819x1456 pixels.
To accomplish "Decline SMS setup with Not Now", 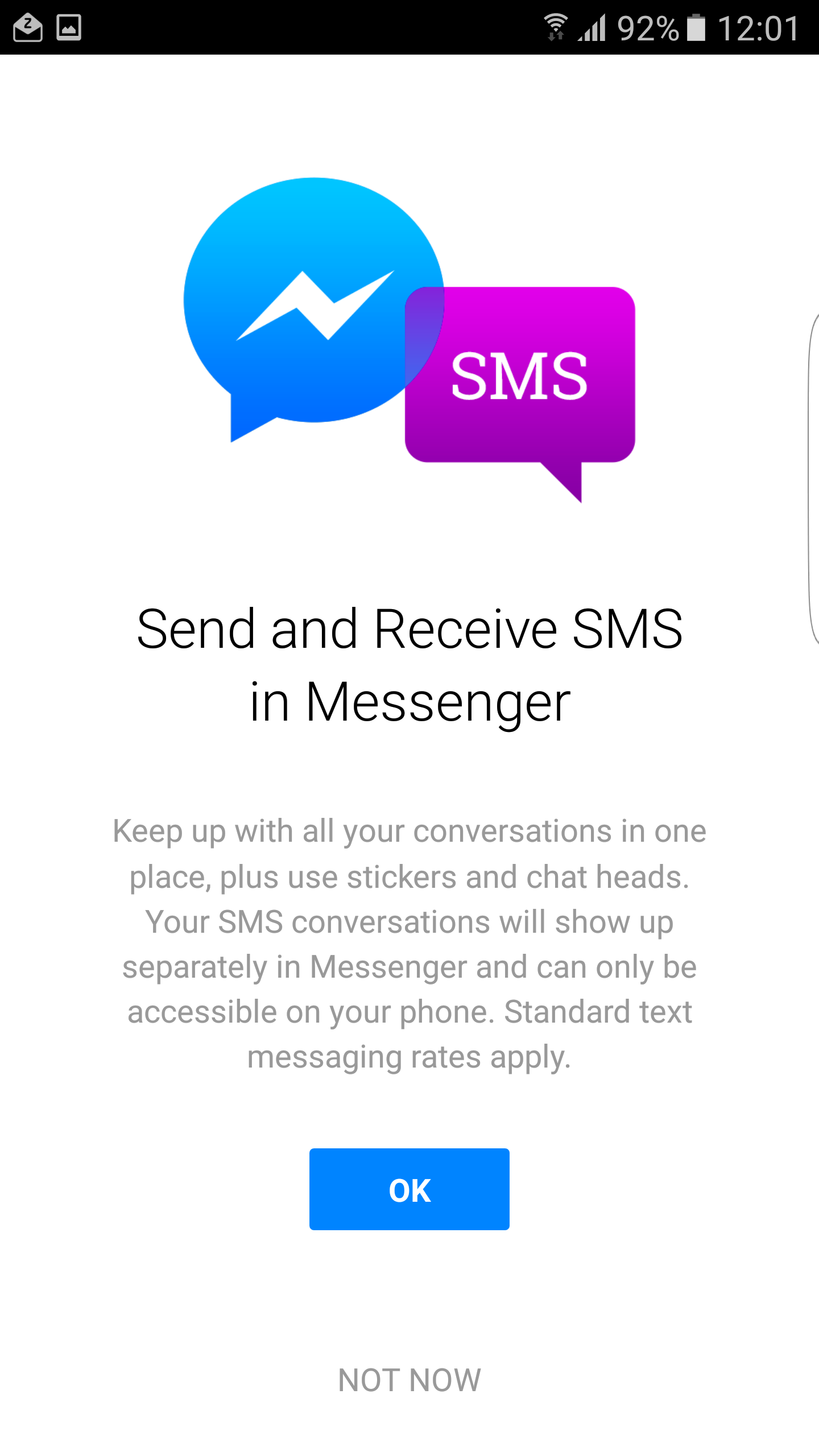I will pyautogui.click(x=409, y=1380).
